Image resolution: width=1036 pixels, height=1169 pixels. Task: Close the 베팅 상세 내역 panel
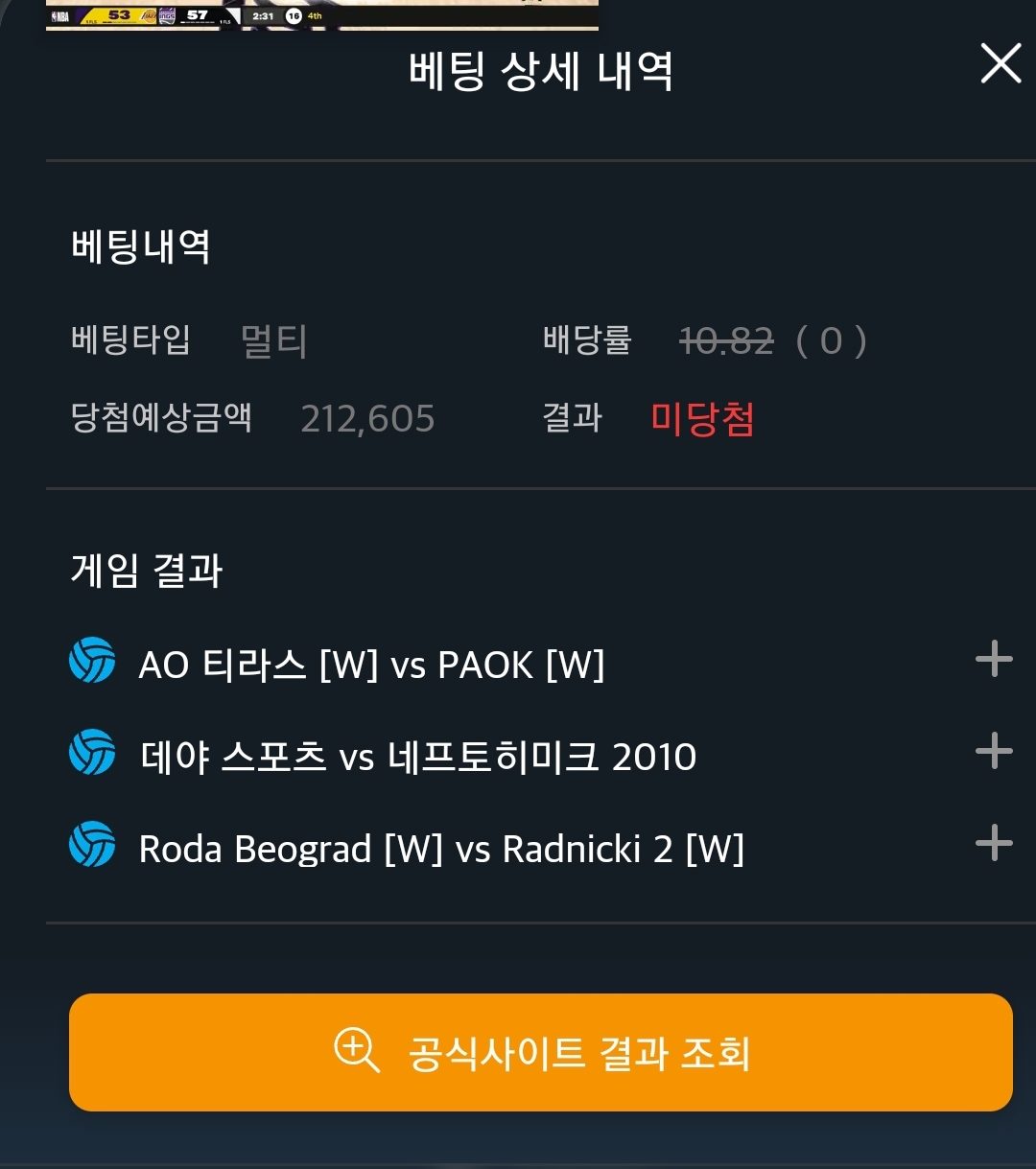(x=1001, y=64)
